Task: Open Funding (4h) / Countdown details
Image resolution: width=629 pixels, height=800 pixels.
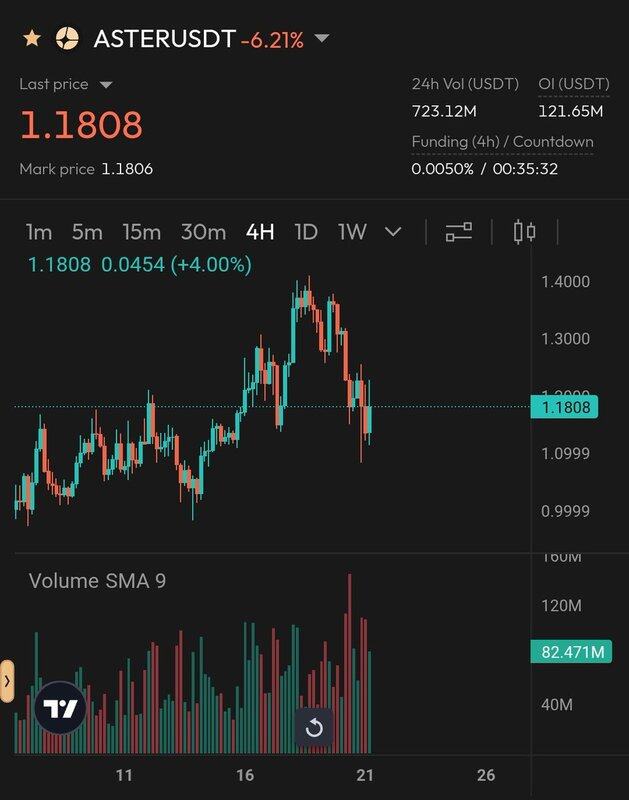Action: coord(502,142)
